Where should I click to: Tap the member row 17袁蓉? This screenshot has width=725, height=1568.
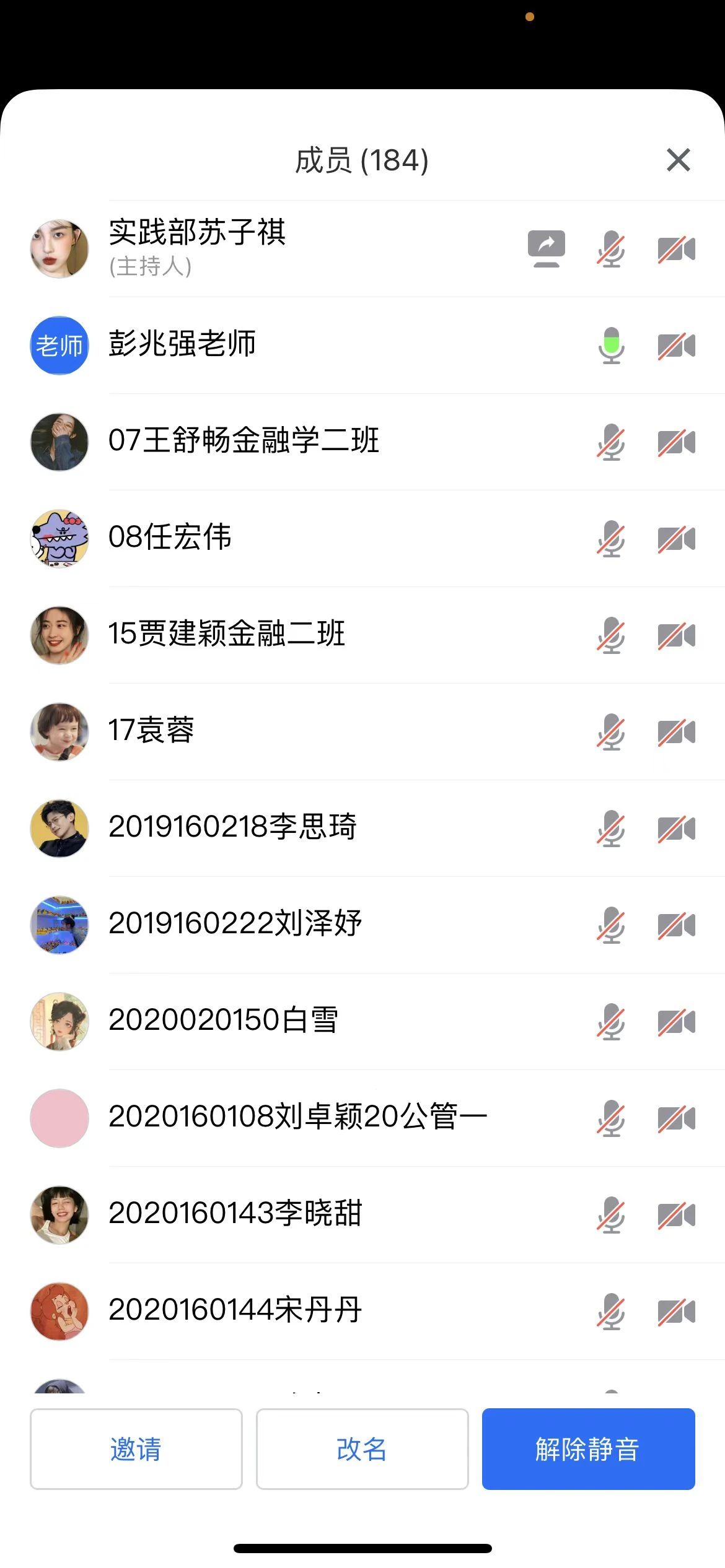pyautogui.click(x=151, y=731)
